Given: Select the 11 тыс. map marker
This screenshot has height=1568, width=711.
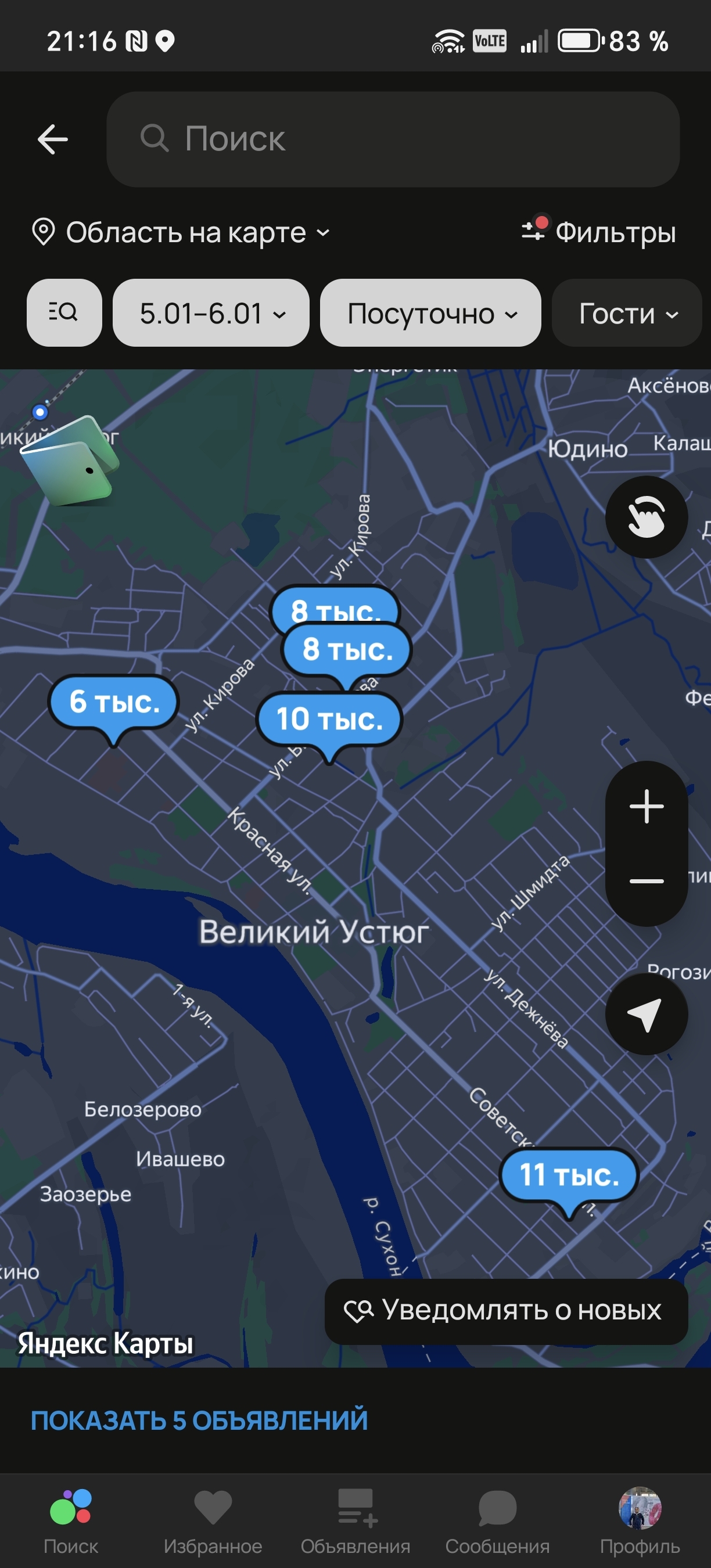Looking at the screenshot, I should [569, 1175].
